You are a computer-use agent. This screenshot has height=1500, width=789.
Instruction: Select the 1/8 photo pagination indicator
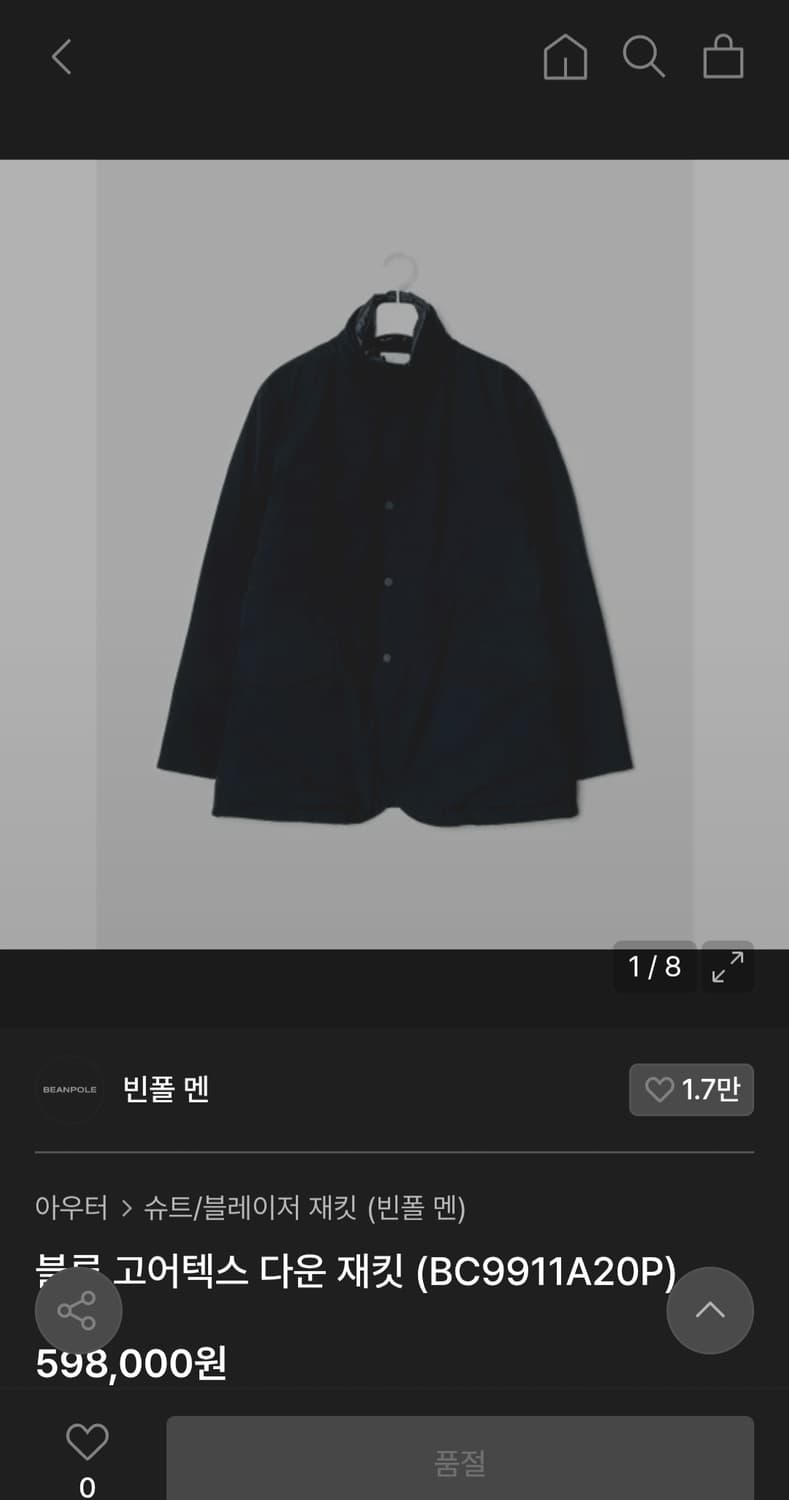(x=655, y=967)
